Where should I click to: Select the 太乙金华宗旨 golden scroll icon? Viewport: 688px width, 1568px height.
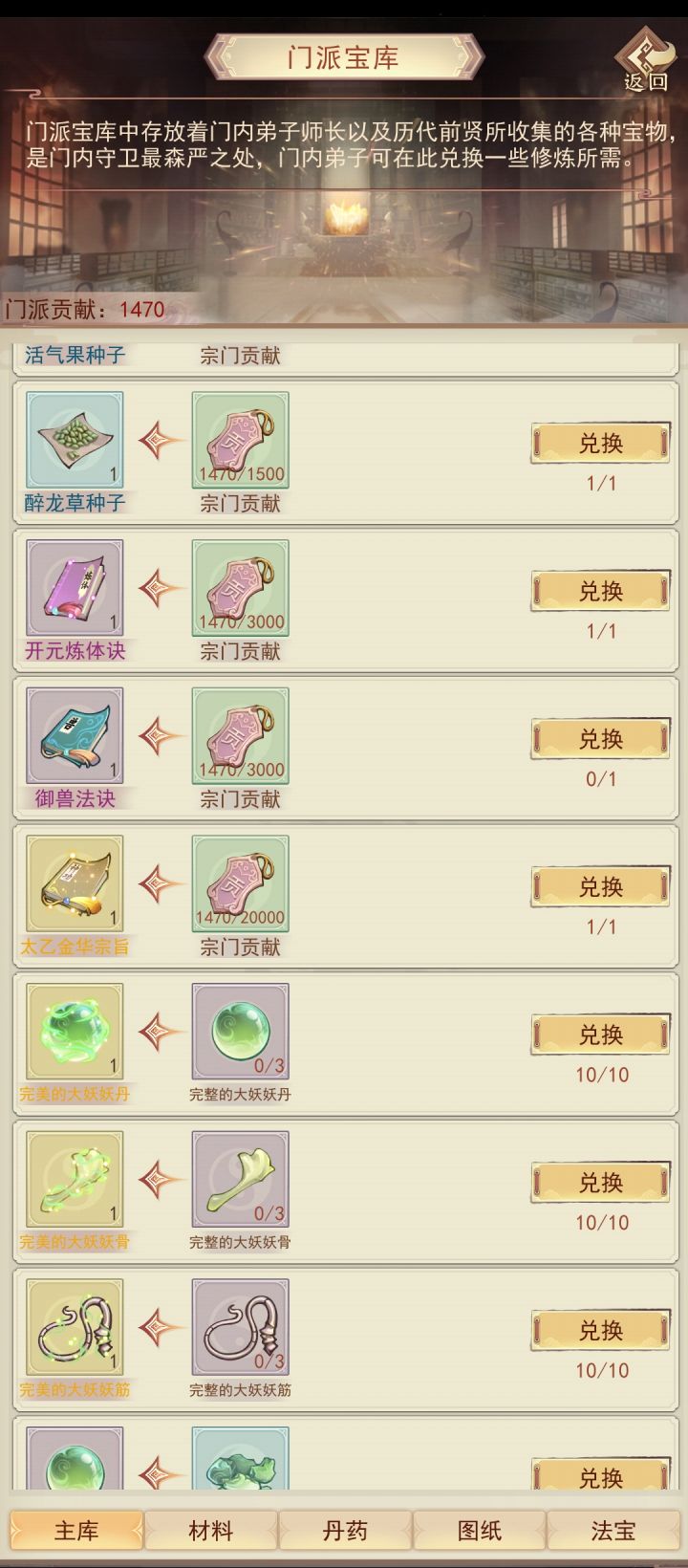coord(75,885)
